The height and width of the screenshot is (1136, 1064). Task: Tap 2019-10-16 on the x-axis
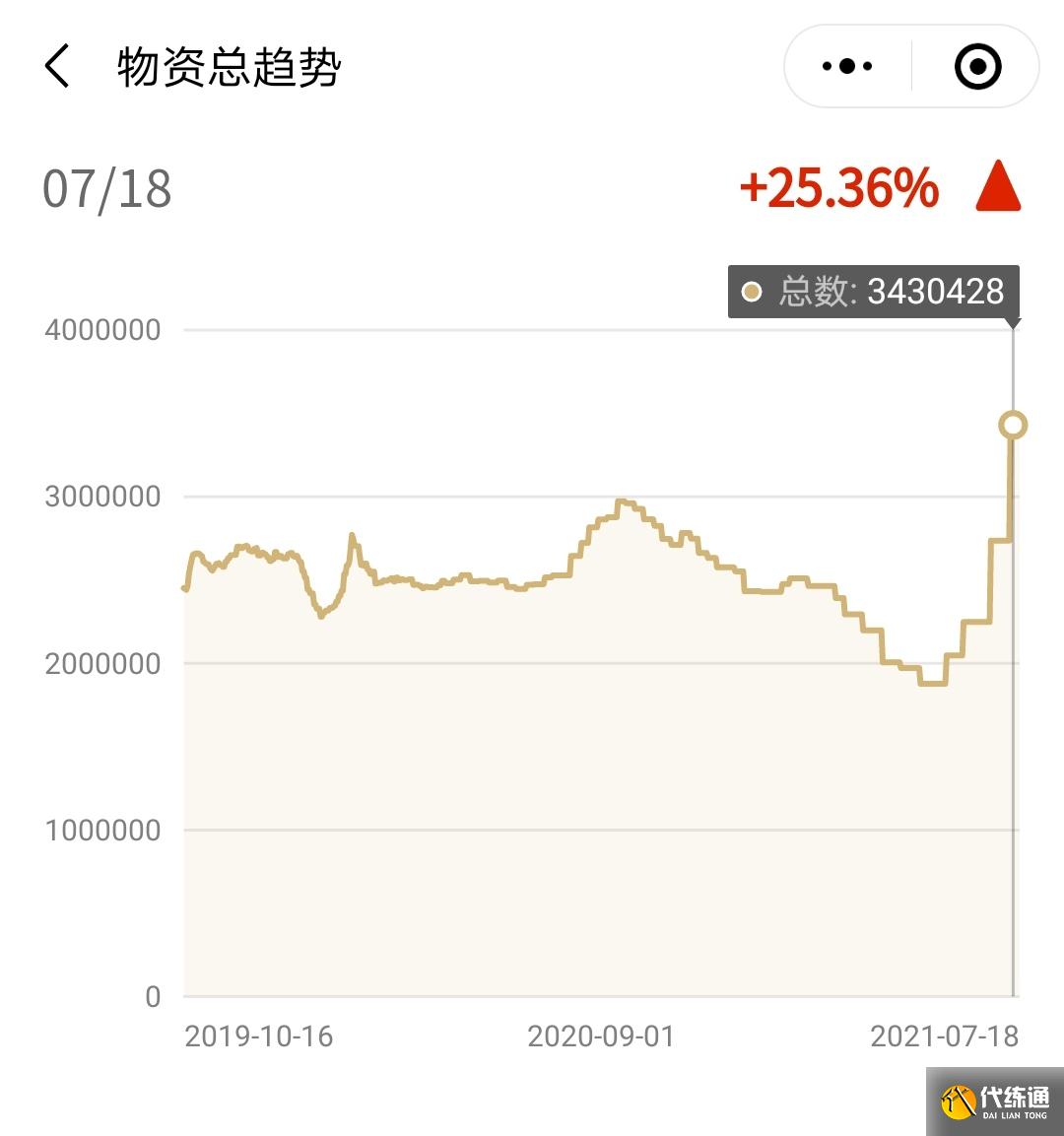(259, 1036)
